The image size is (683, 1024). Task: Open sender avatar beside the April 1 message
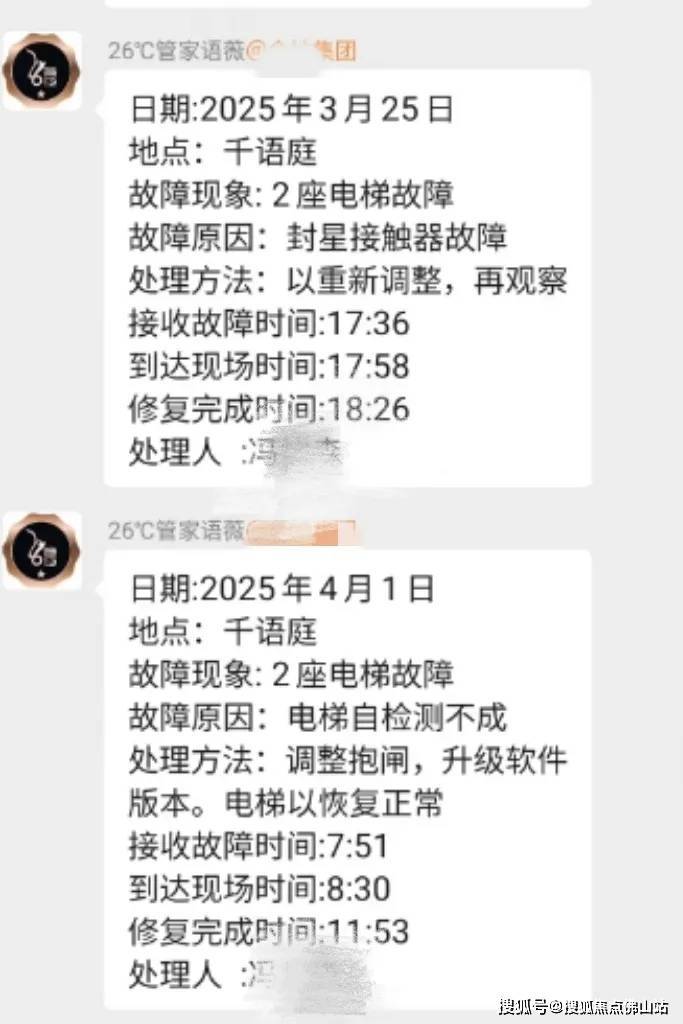pos(42,550)
